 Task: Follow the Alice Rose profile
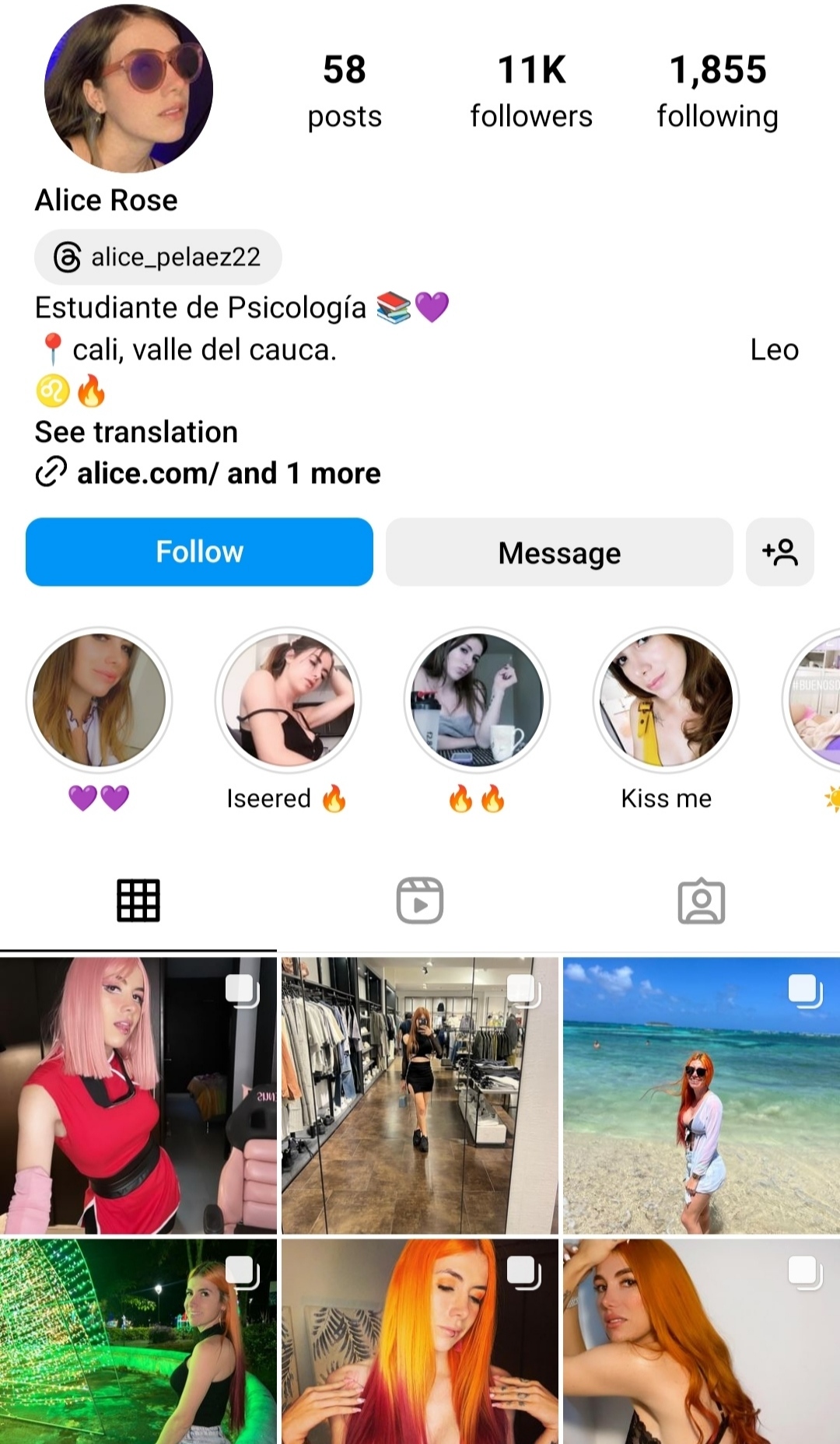pyautogui.click(x=199, y=552)
